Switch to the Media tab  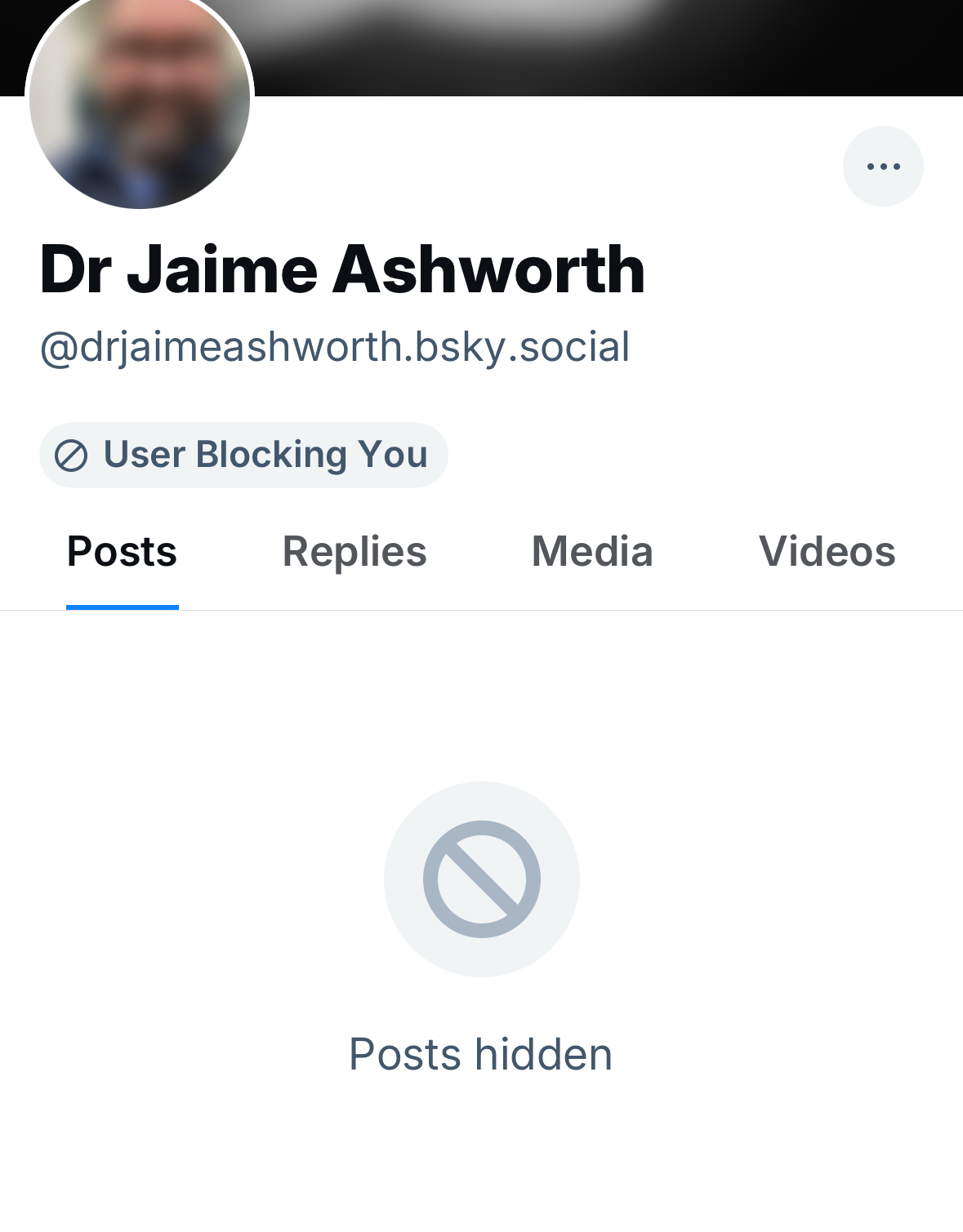(x=592, y=552)
